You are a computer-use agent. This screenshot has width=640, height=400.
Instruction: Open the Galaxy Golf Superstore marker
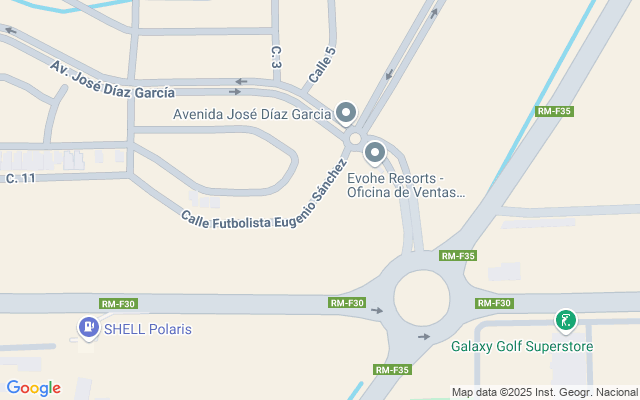(x=566, y=321)
